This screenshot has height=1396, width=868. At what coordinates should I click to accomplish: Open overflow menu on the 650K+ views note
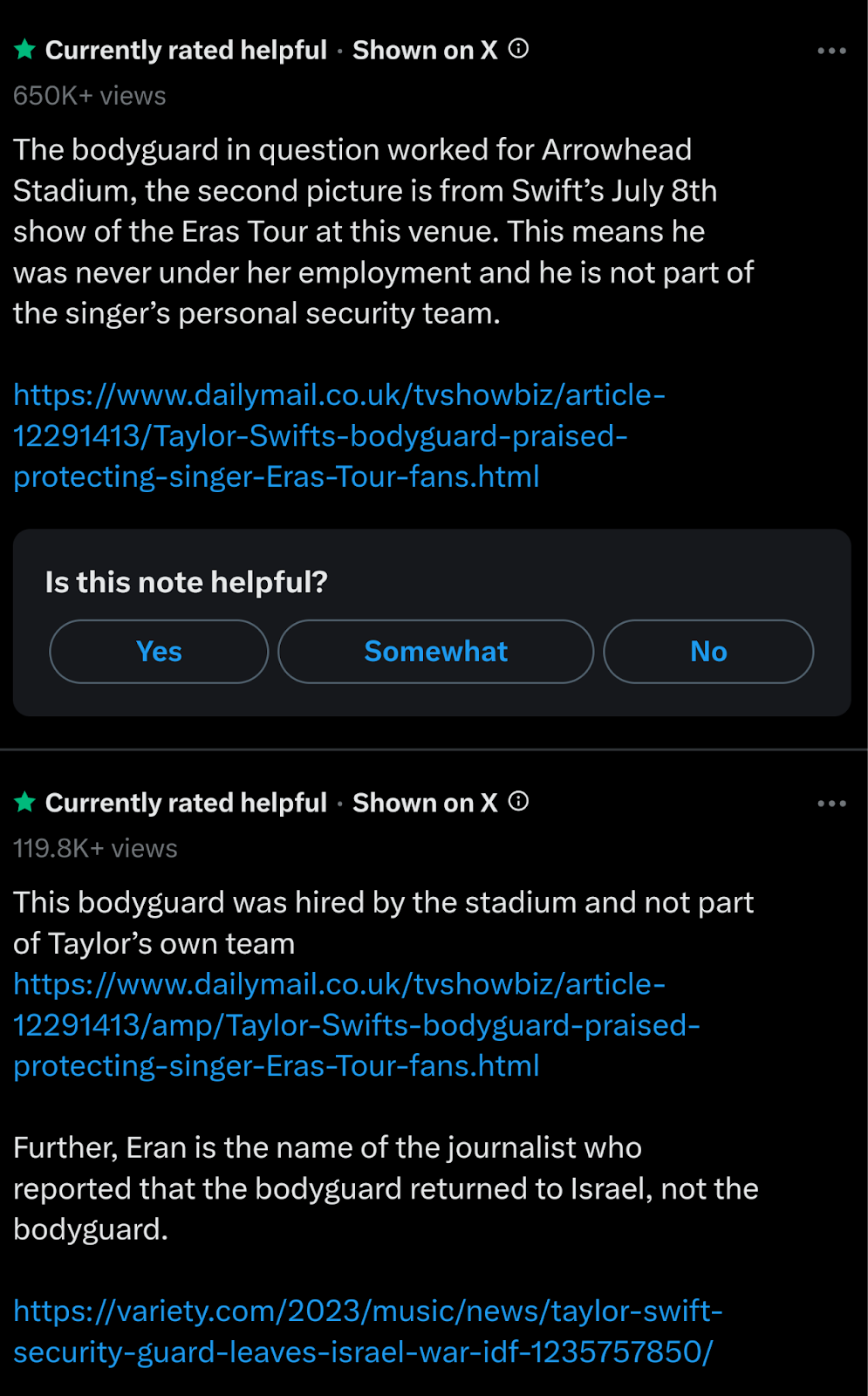[x=831, y=51]
